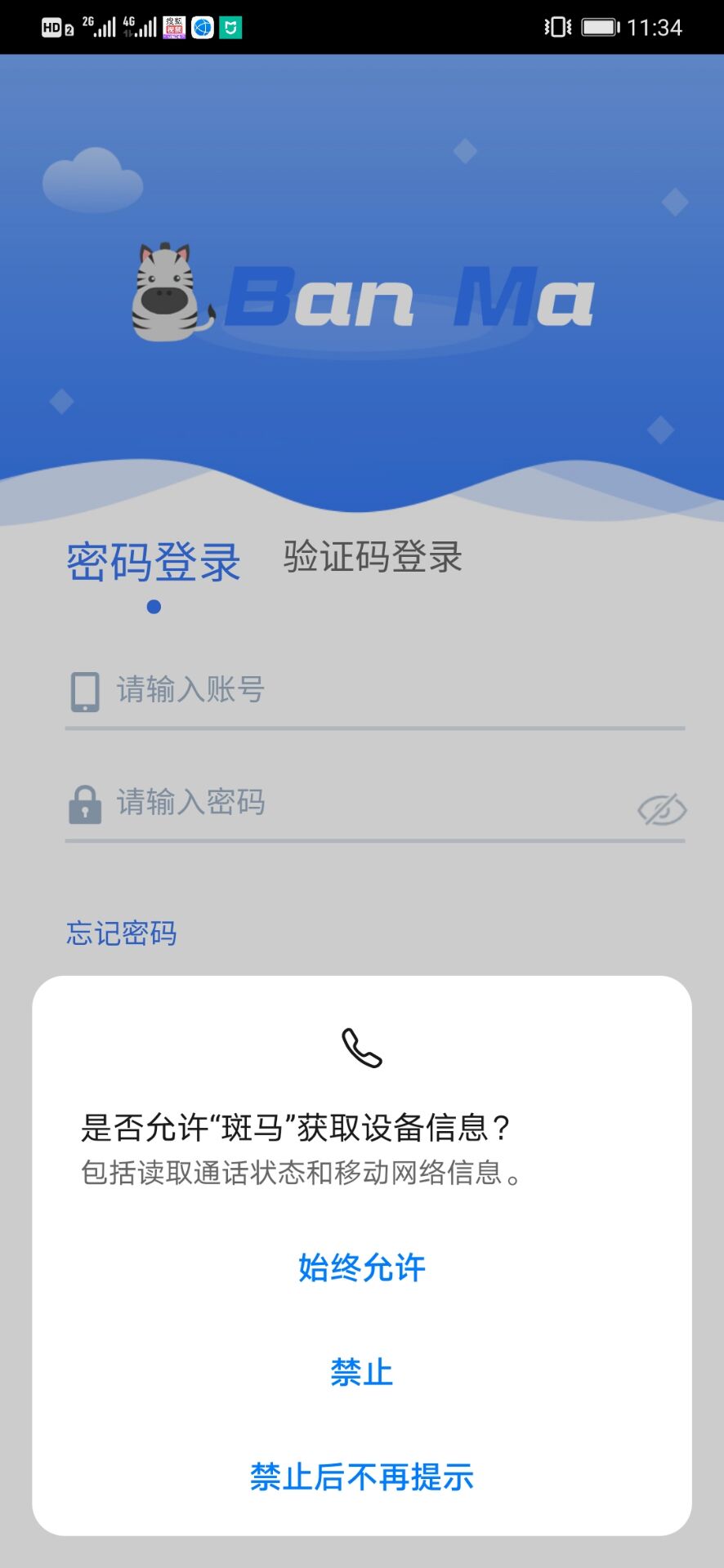Select the 密码登录 tab
Viewport: 724px width, 1568px height.
pos(154,562)
